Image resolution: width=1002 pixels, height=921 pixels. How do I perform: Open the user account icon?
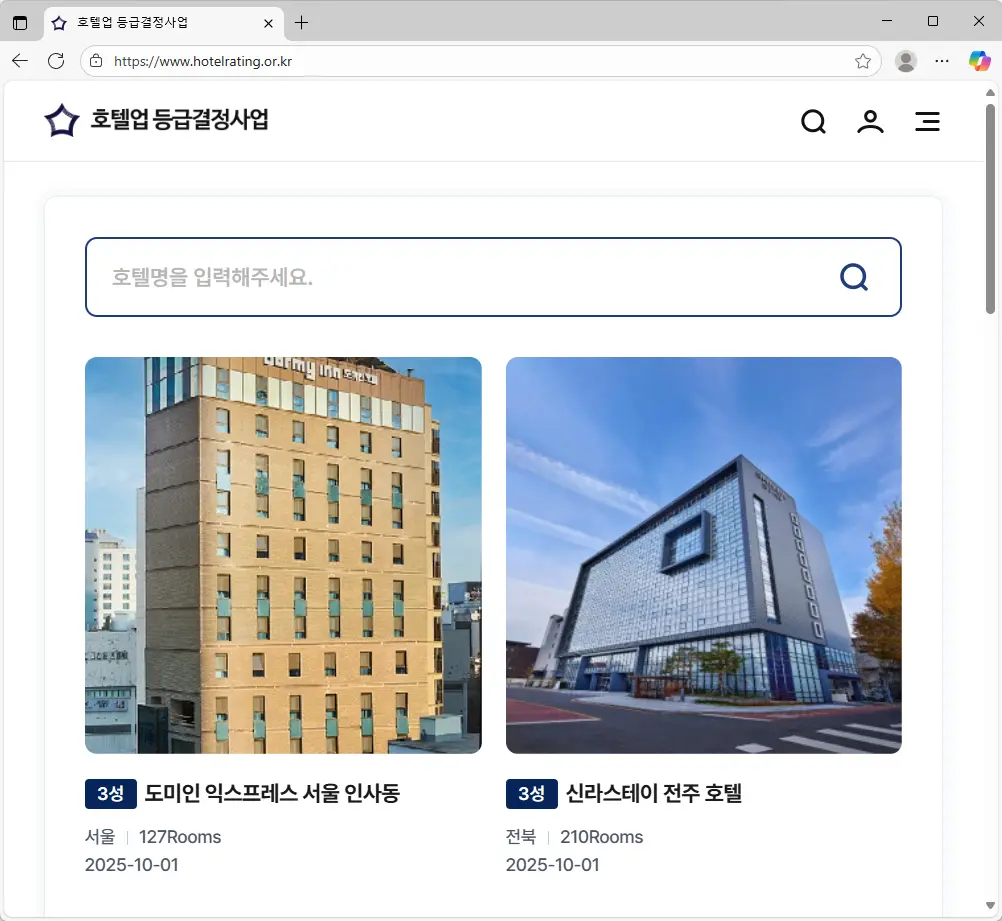870,122
